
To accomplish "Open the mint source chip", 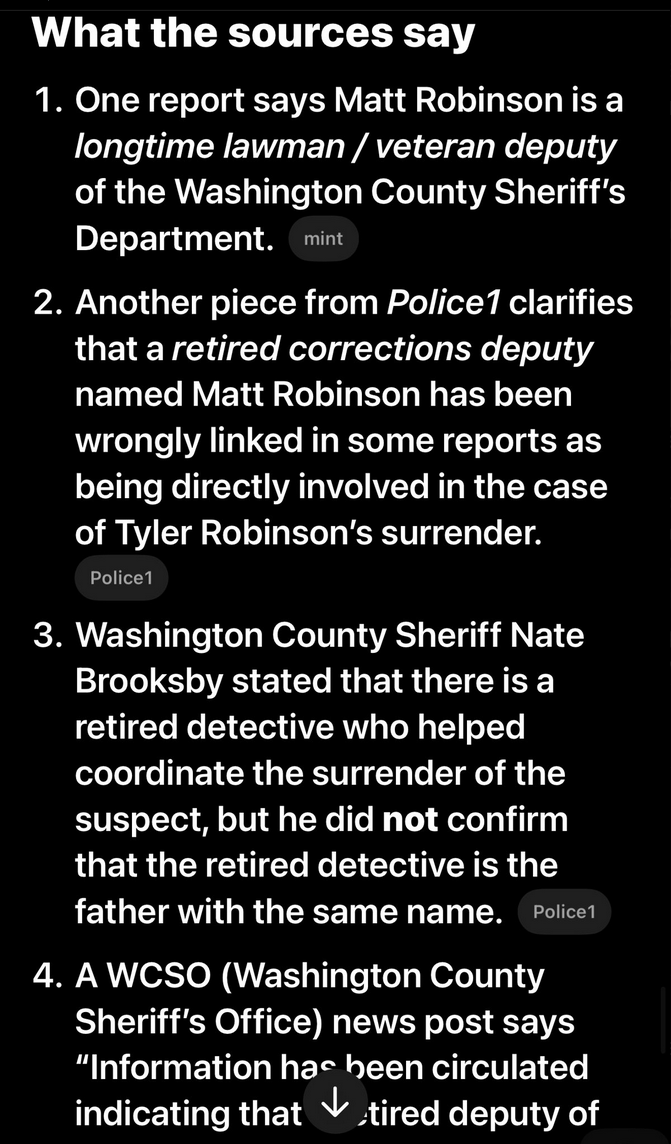I will pyautogui.click(x=323, y=239).
